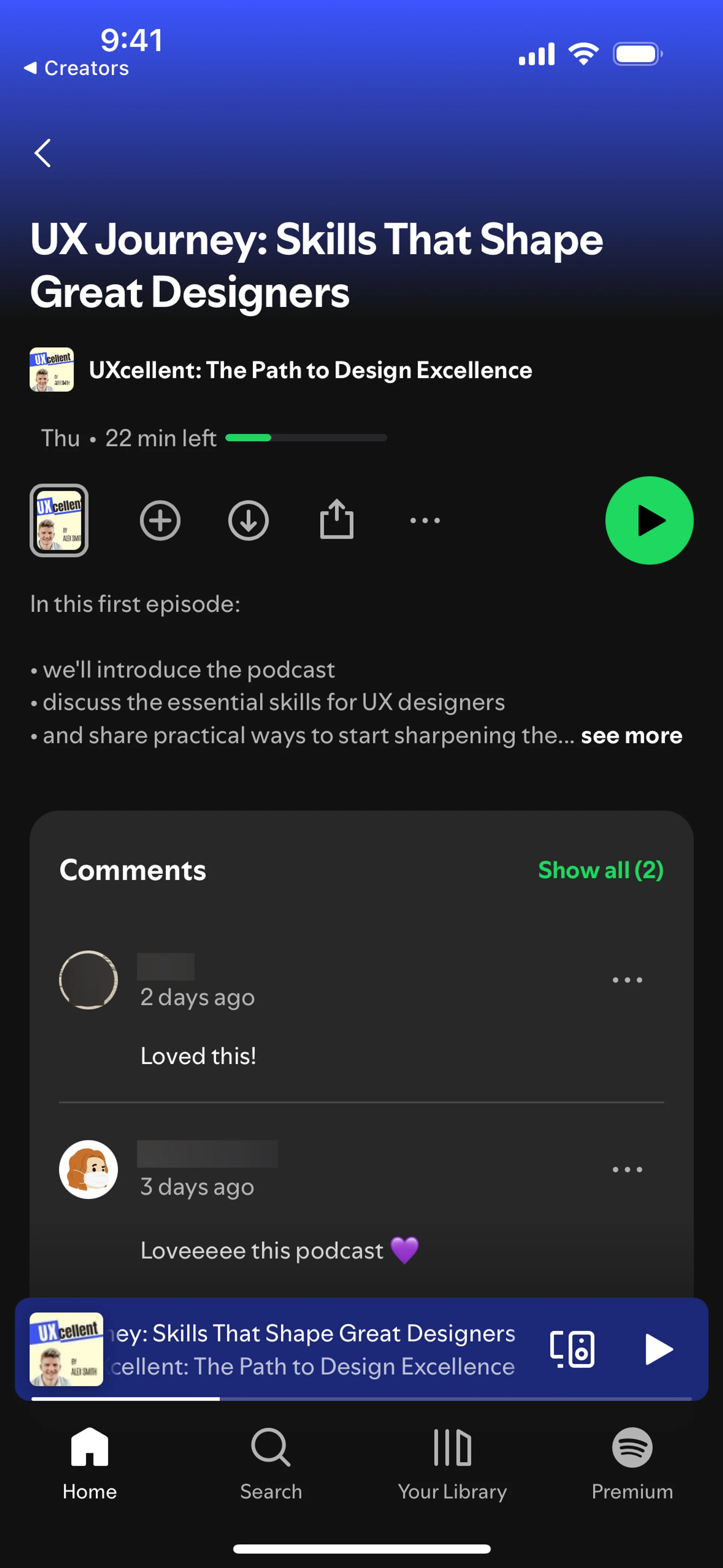Open the now playing mini player bar

313,1349
